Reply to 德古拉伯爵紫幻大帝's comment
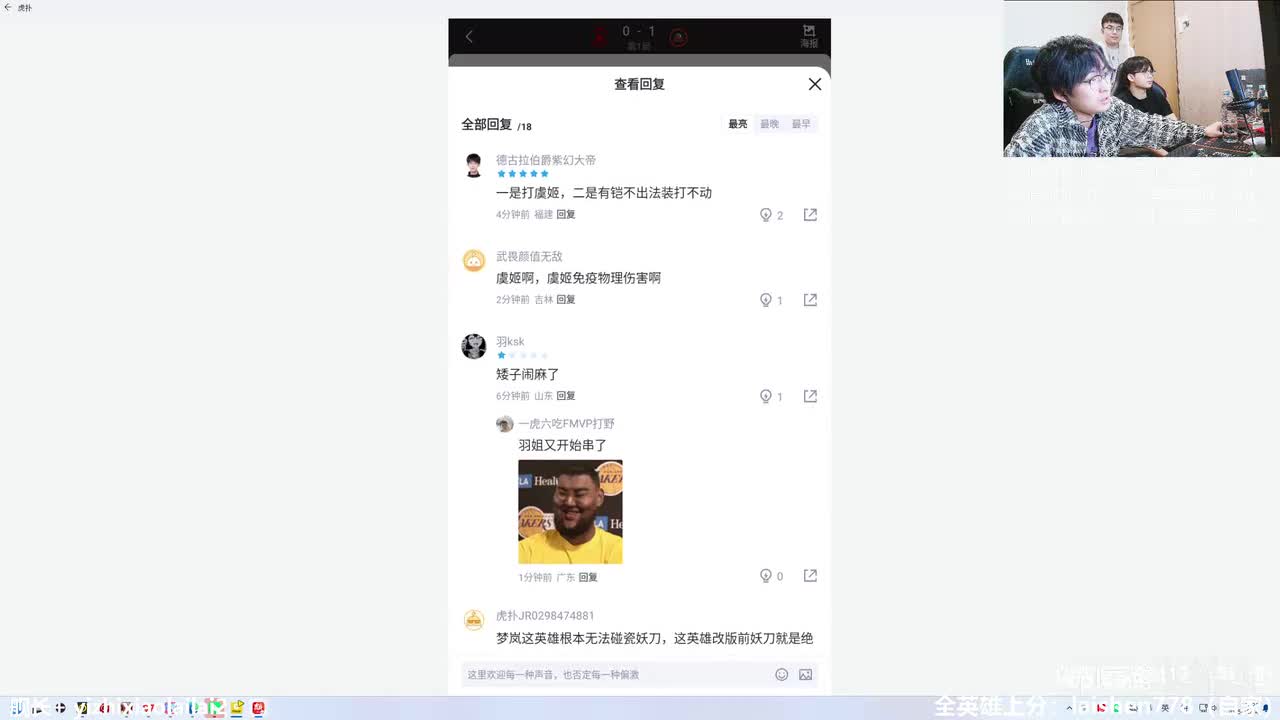The height and width of the screenshot is (720, 1280). click(566, 215)
